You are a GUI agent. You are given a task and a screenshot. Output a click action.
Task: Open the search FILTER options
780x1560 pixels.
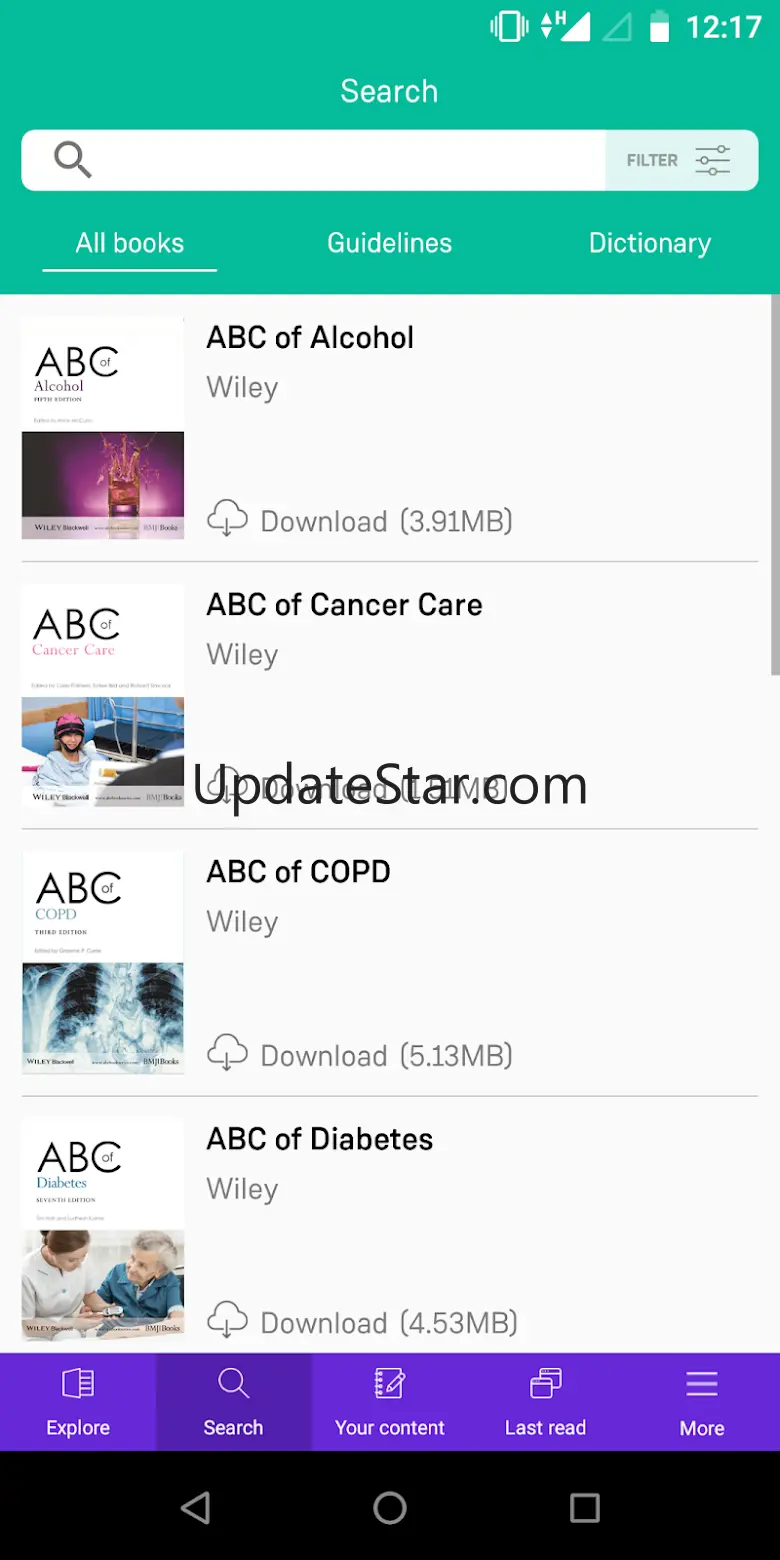point(681,160)
